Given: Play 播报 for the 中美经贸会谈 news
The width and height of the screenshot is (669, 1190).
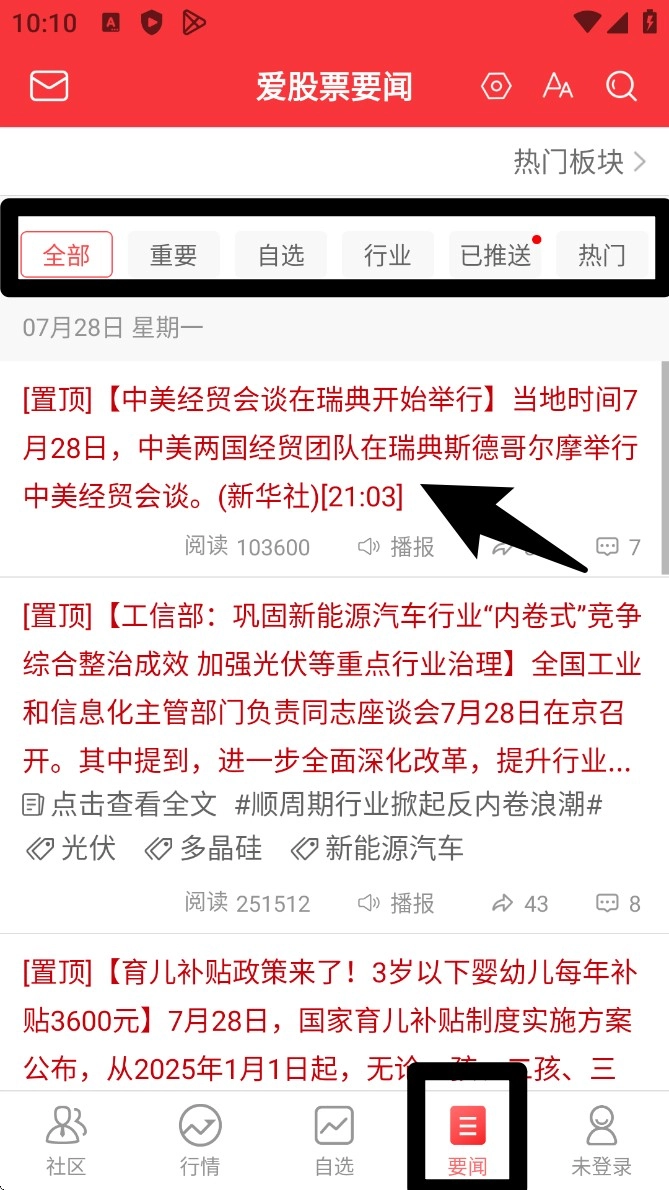Looking at the screenshot, I should (397, 546).
